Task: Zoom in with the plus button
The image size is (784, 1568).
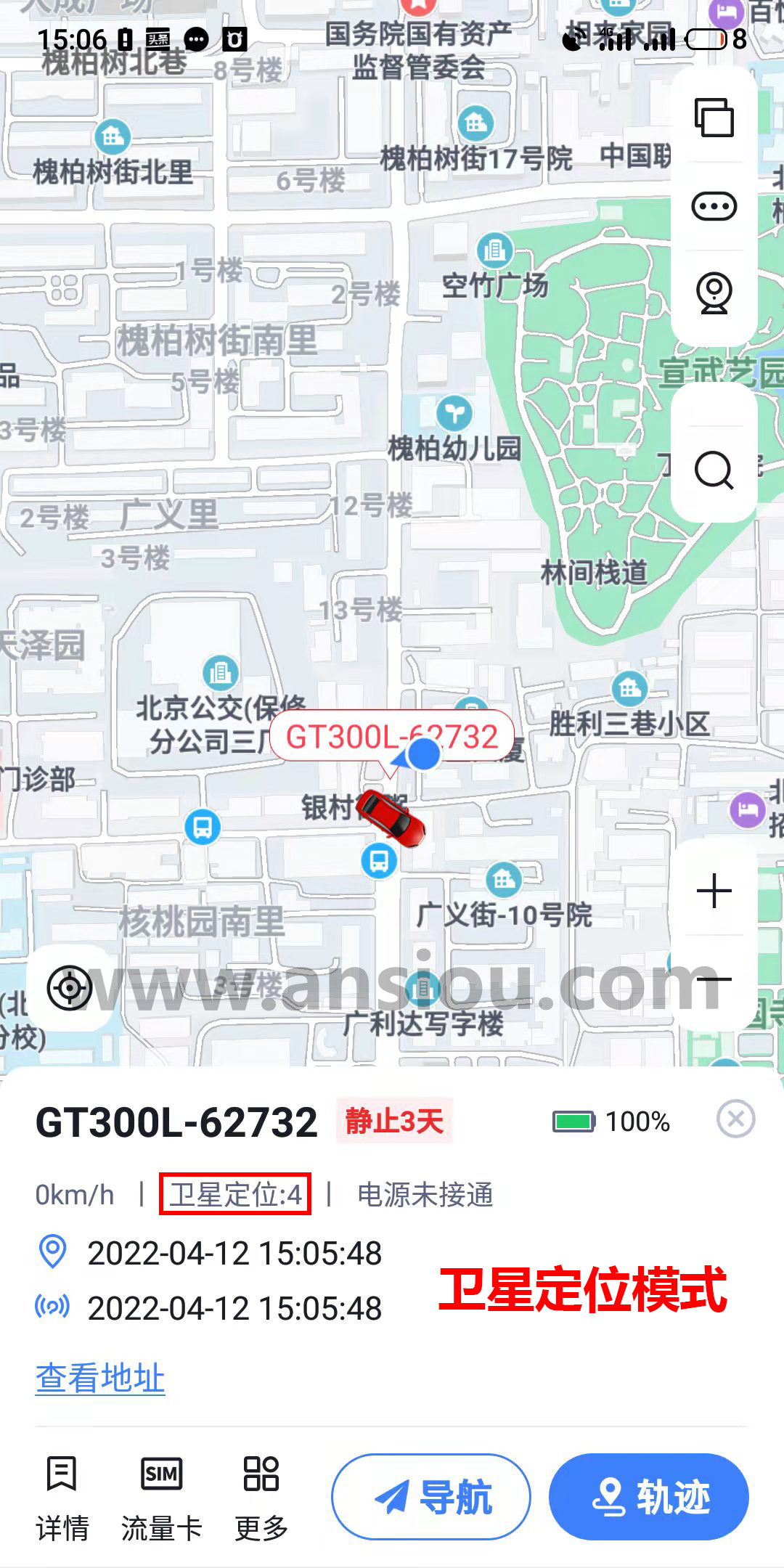Action: pyautogui.click(x=714, y=891)
